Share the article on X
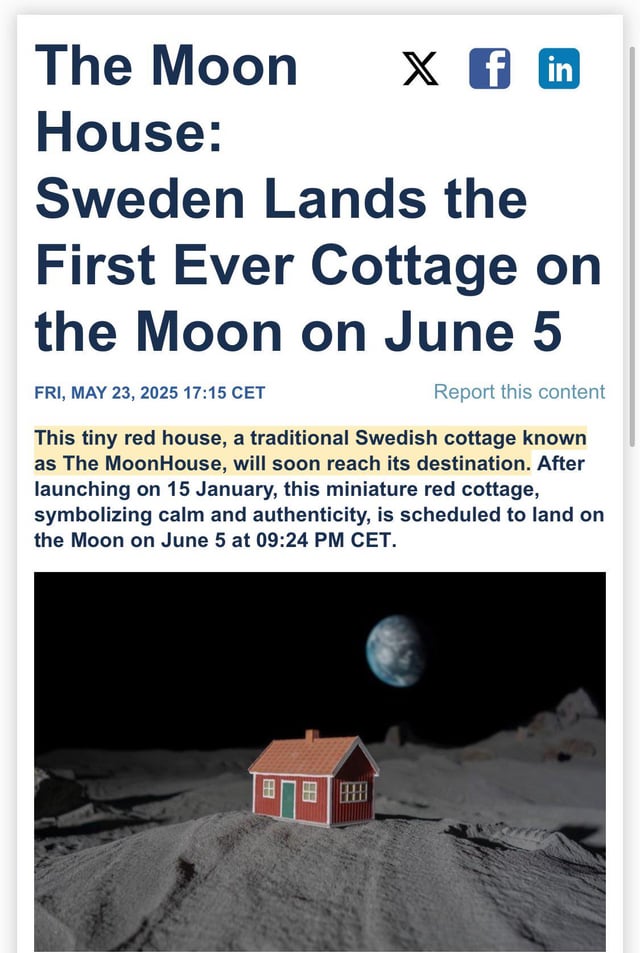 click(421, 68)
